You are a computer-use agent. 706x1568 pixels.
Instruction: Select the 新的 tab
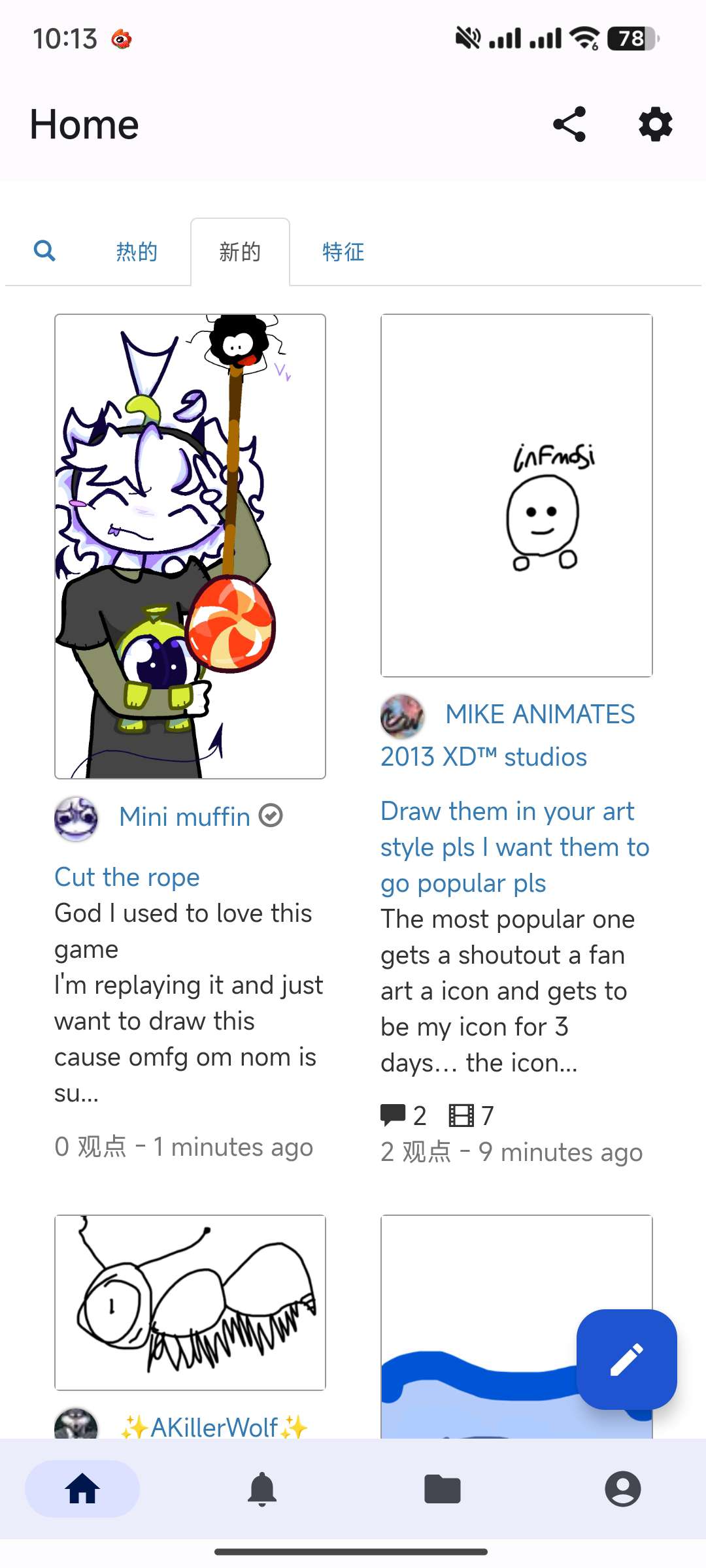pyautogui.click(x=240, y=252)
